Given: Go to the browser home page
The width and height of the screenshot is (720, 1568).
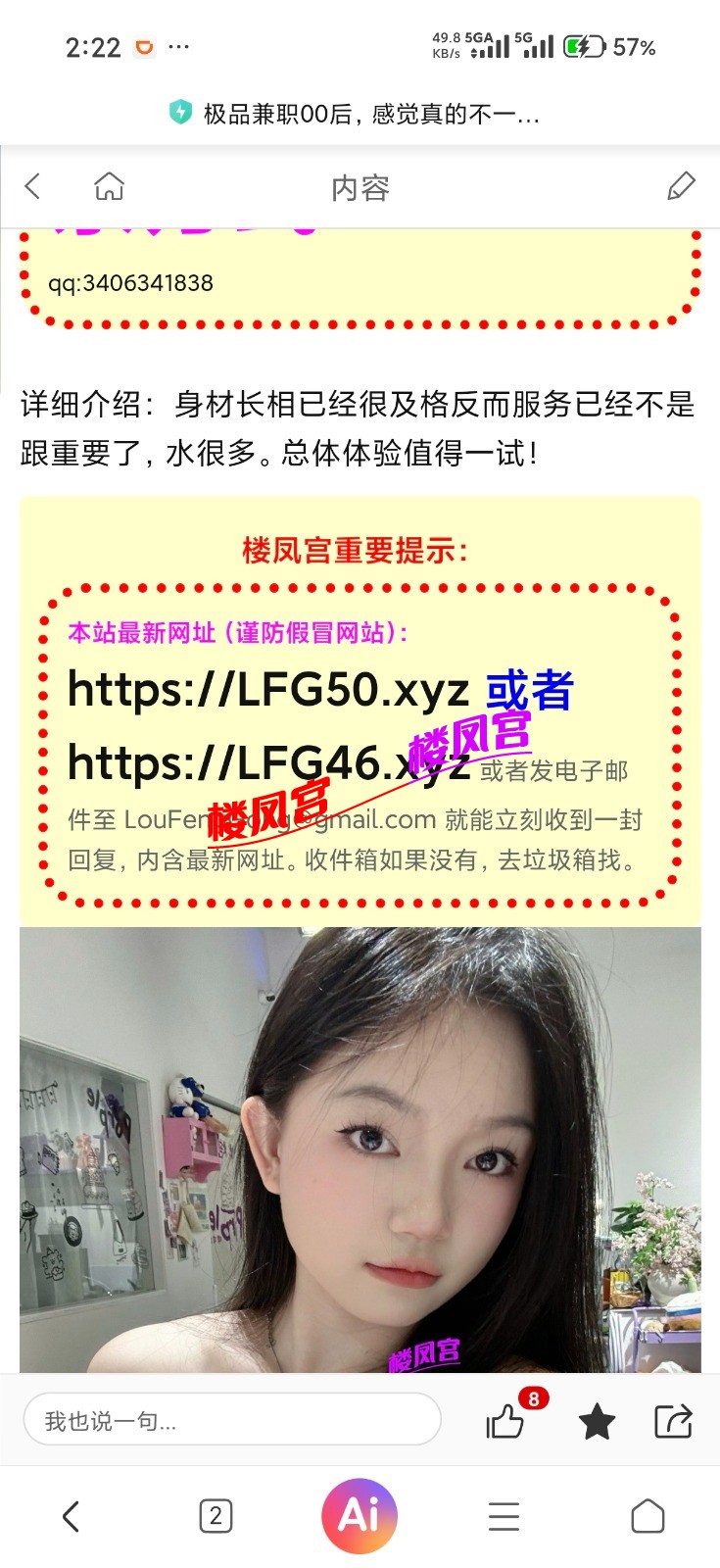Looking at the screenshot, I should click(x=648, y=1516).
